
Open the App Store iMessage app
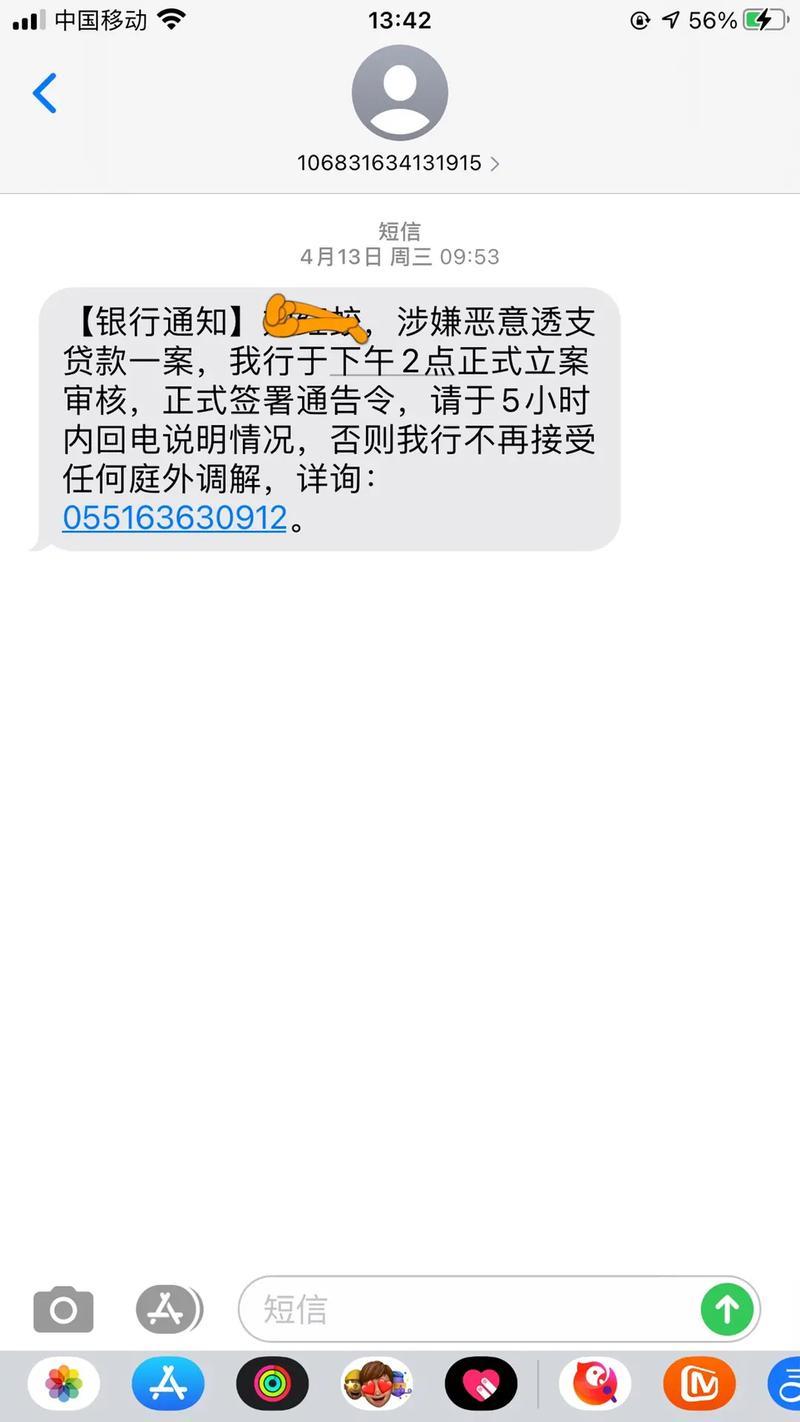(168, 1385)
